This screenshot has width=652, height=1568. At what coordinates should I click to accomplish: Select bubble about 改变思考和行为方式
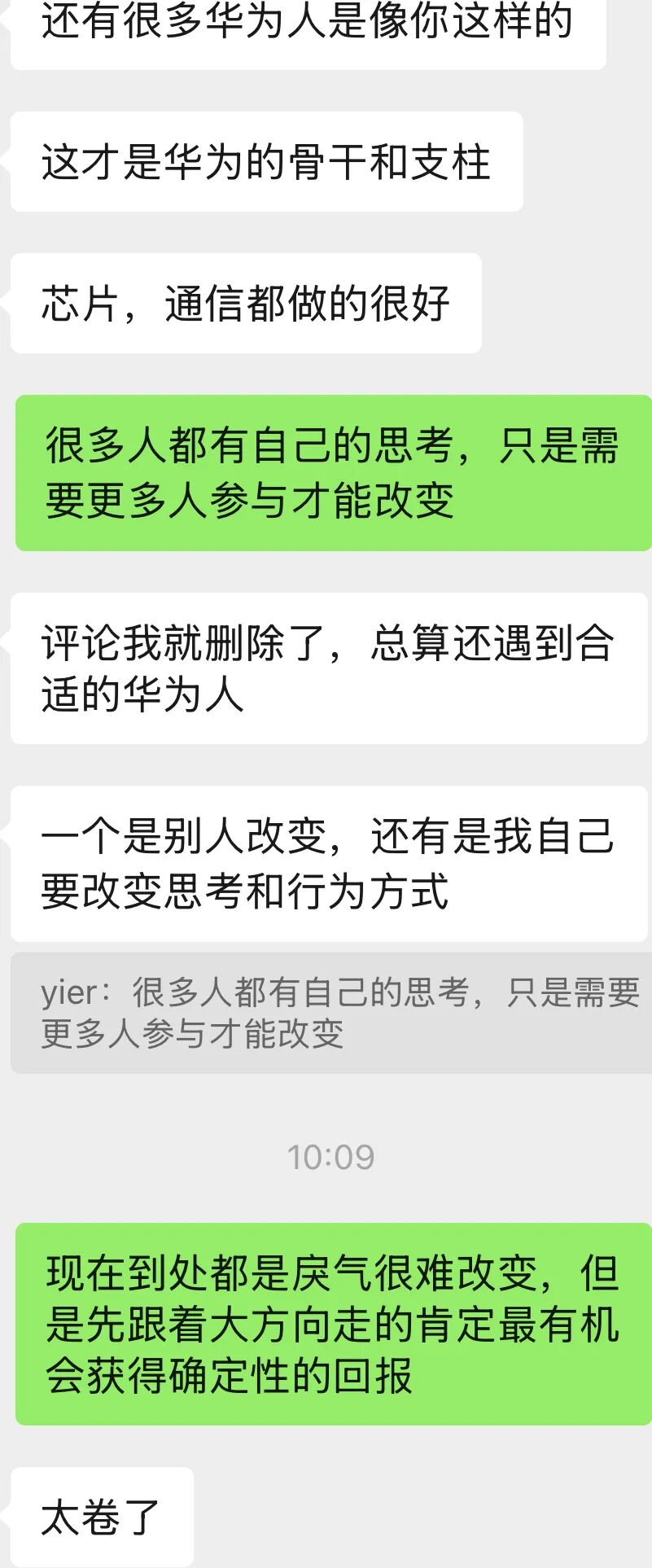326,865
